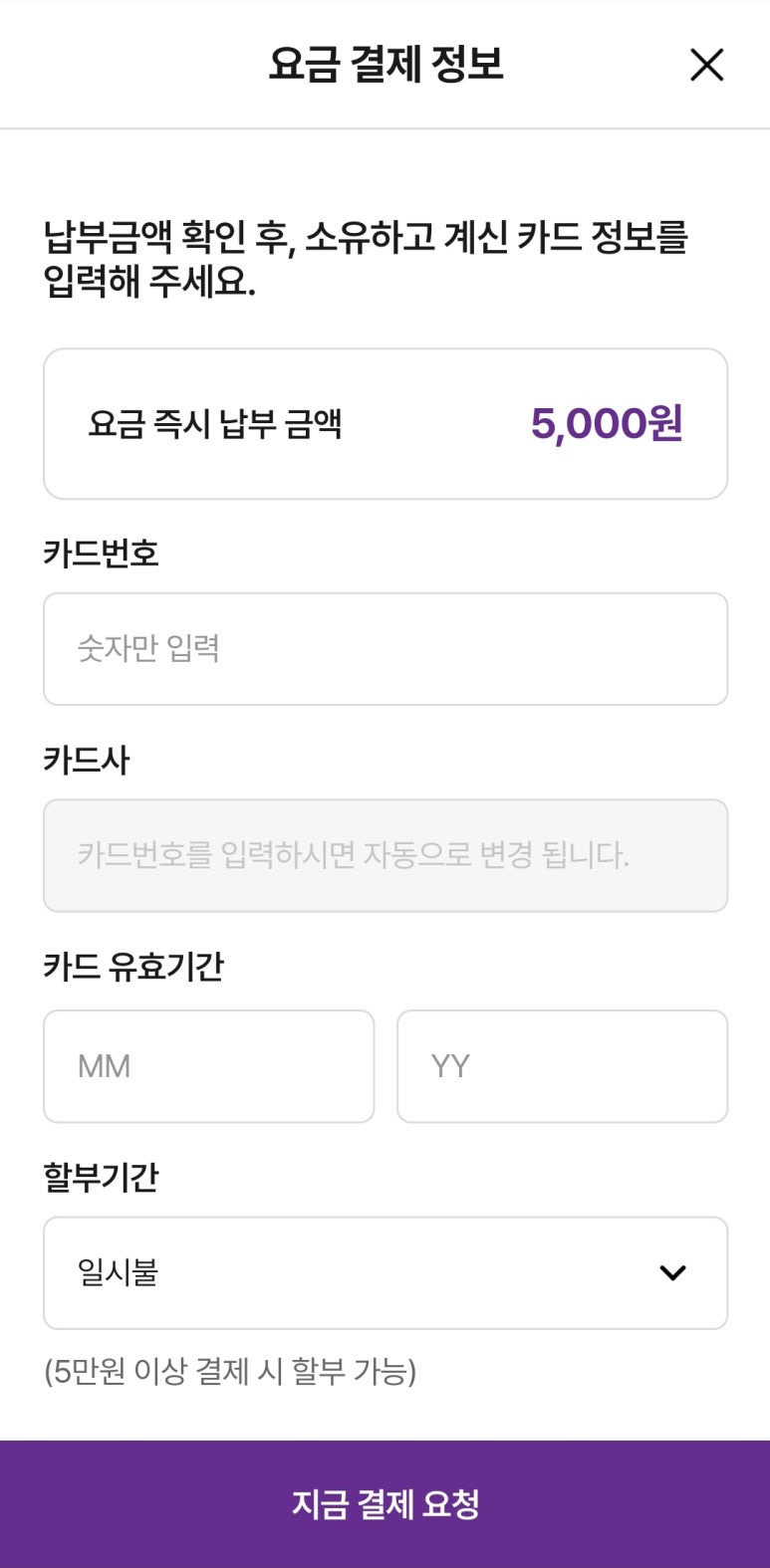Close the 요금 결제 정보 screen
Image resolution: width=770 pixels, height=1568 pixels.
706,66
